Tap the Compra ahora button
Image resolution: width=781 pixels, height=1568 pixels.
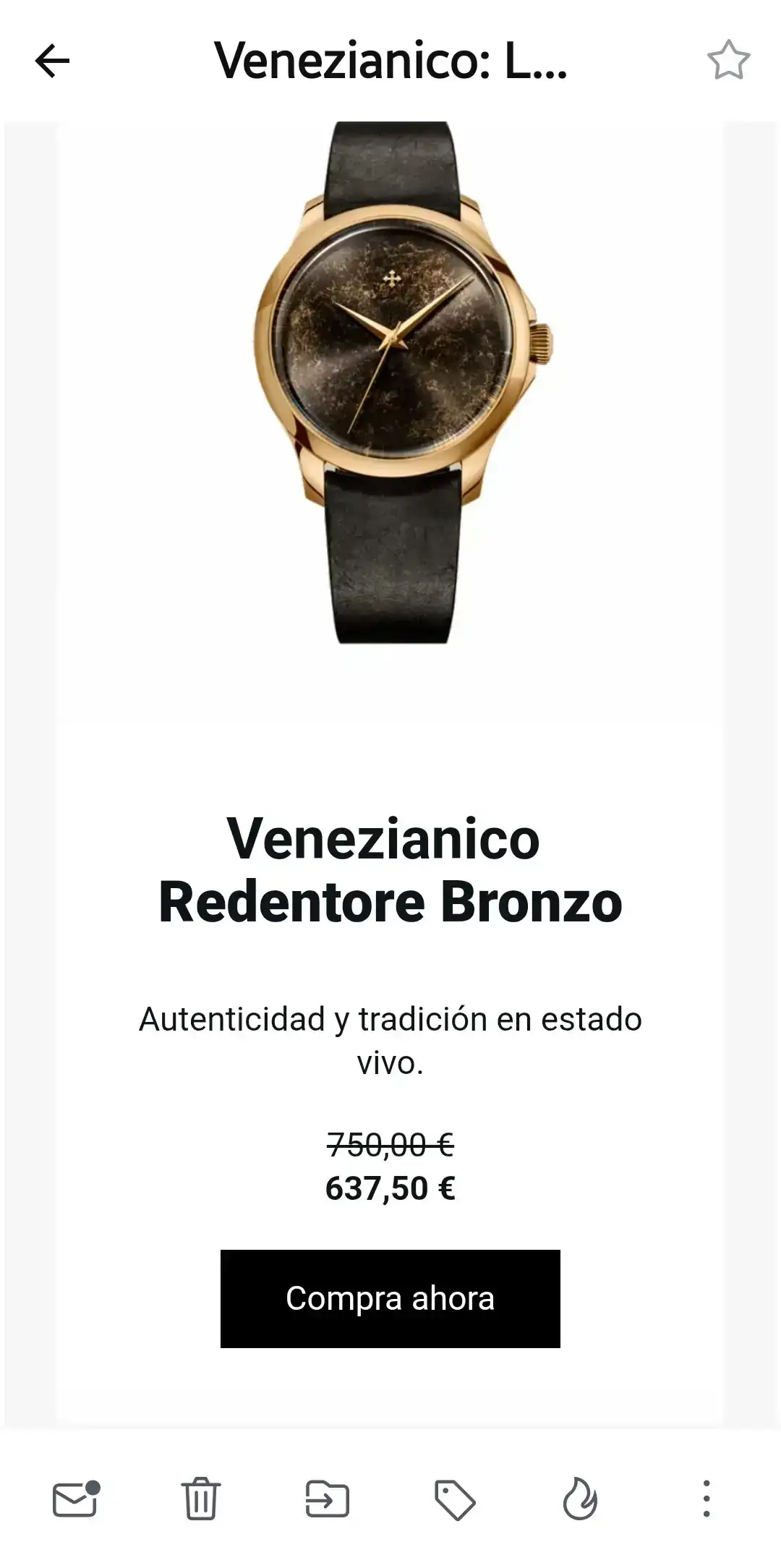pos(390,1298)
